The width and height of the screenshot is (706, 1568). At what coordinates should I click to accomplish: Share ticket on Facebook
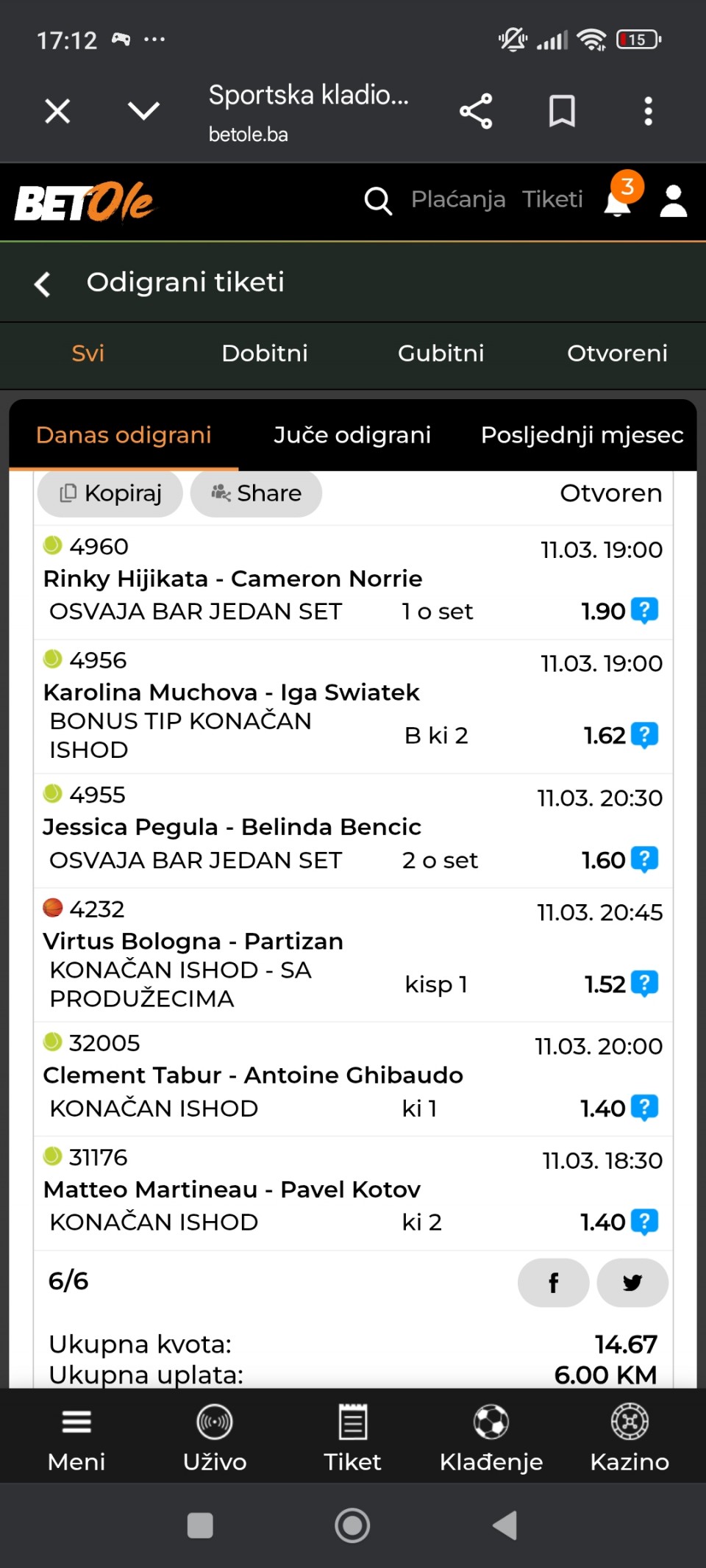[553, 1283]
